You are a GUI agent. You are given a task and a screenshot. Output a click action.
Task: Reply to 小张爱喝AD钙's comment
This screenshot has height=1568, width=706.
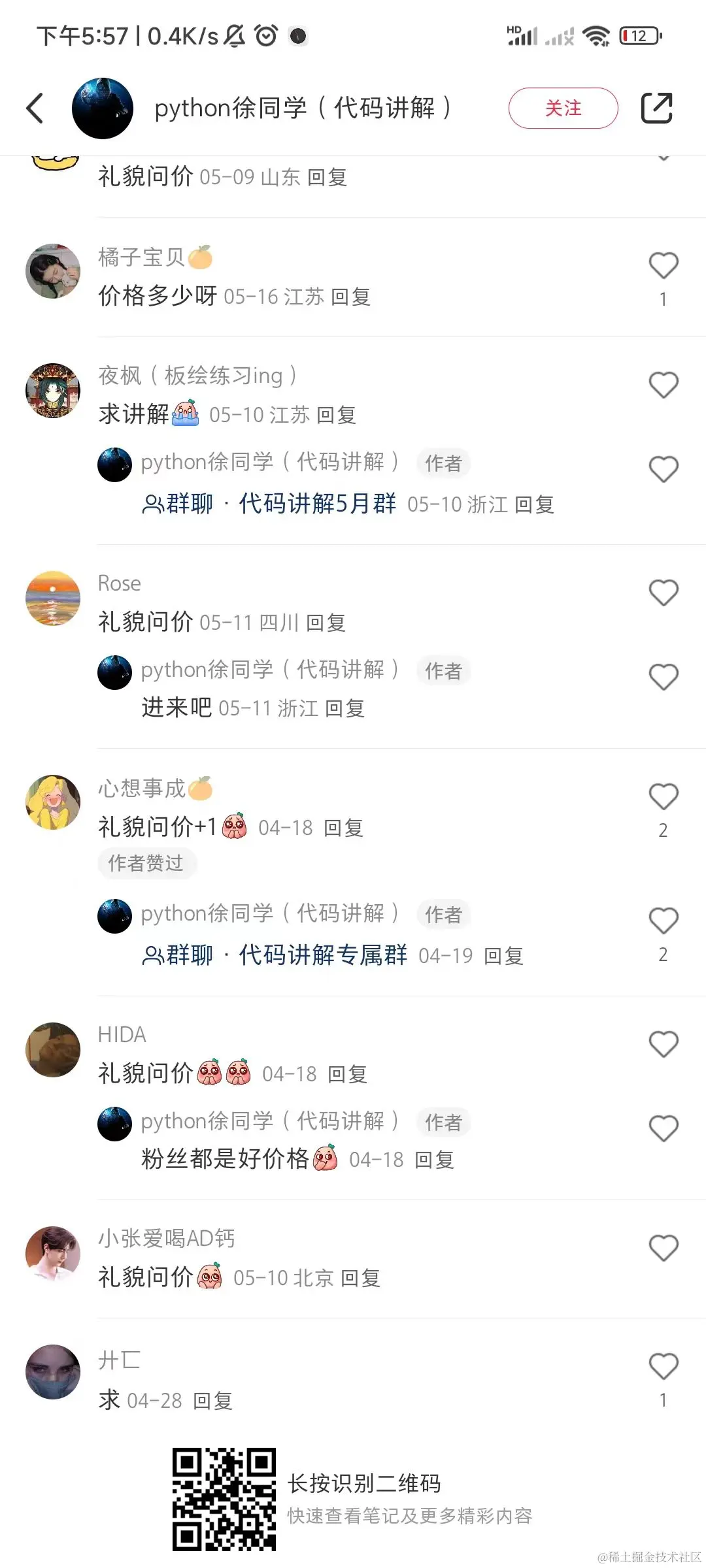point(361,1278)
